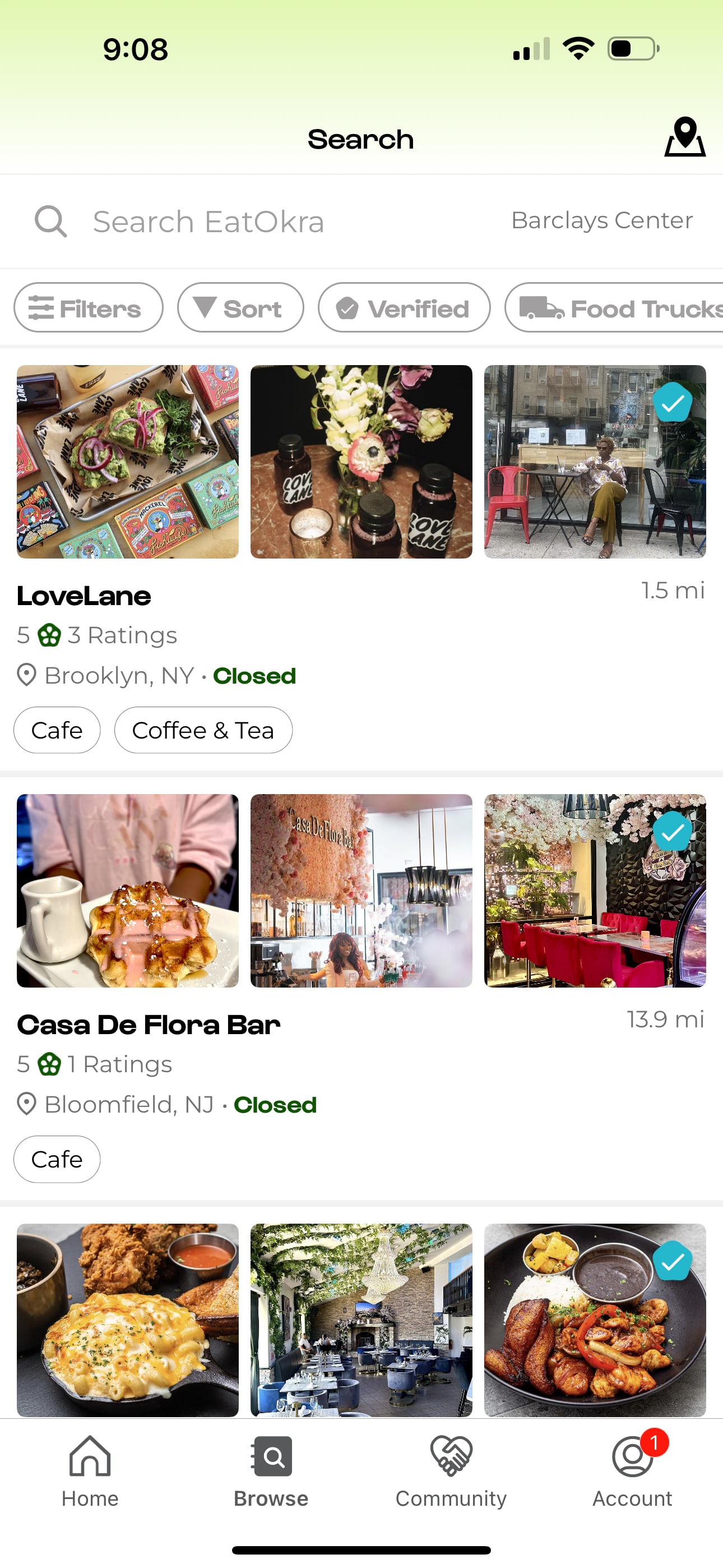723x1568 pixels.
Task: Open the Sort options
Action: pyautogui.click(x=240, y=308)
